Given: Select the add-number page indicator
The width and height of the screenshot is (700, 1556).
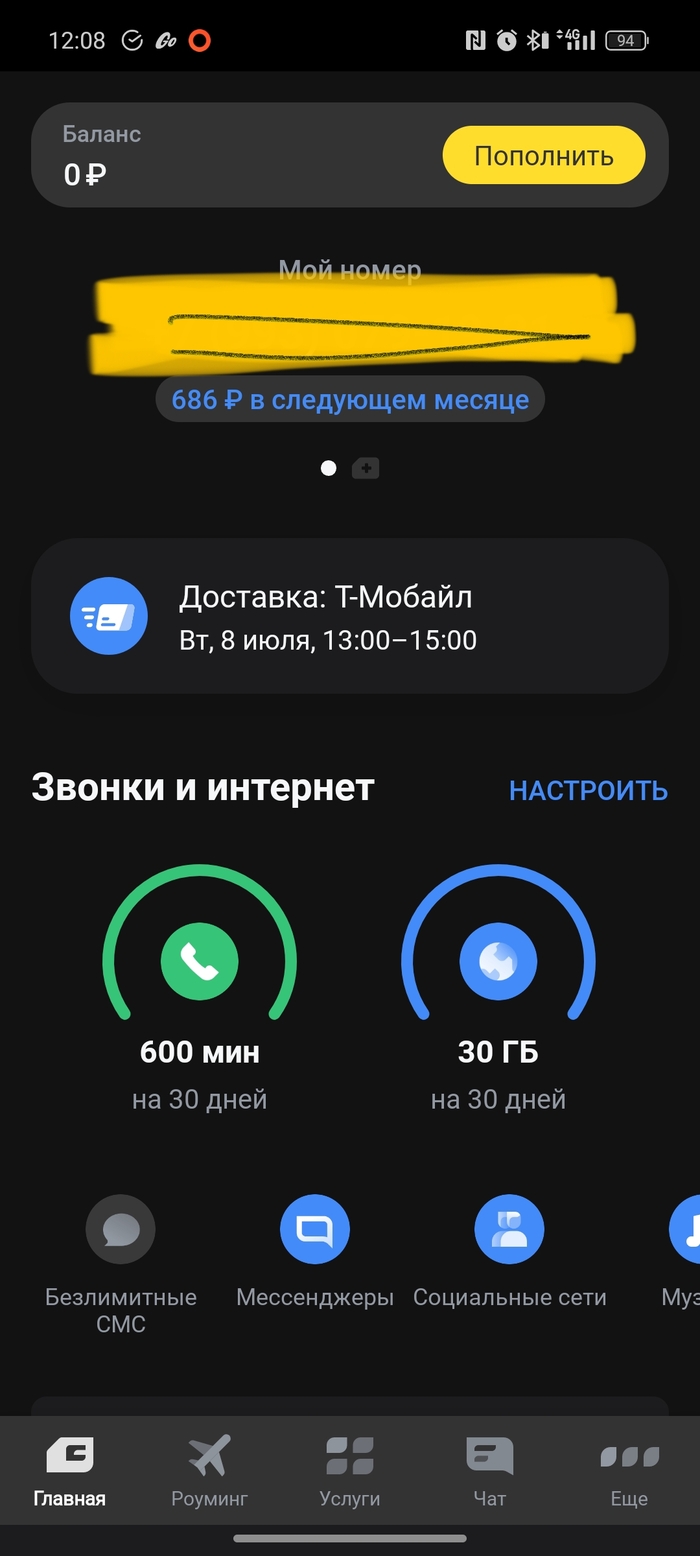Looking at the screenshot, I should (x=365, y=468).
